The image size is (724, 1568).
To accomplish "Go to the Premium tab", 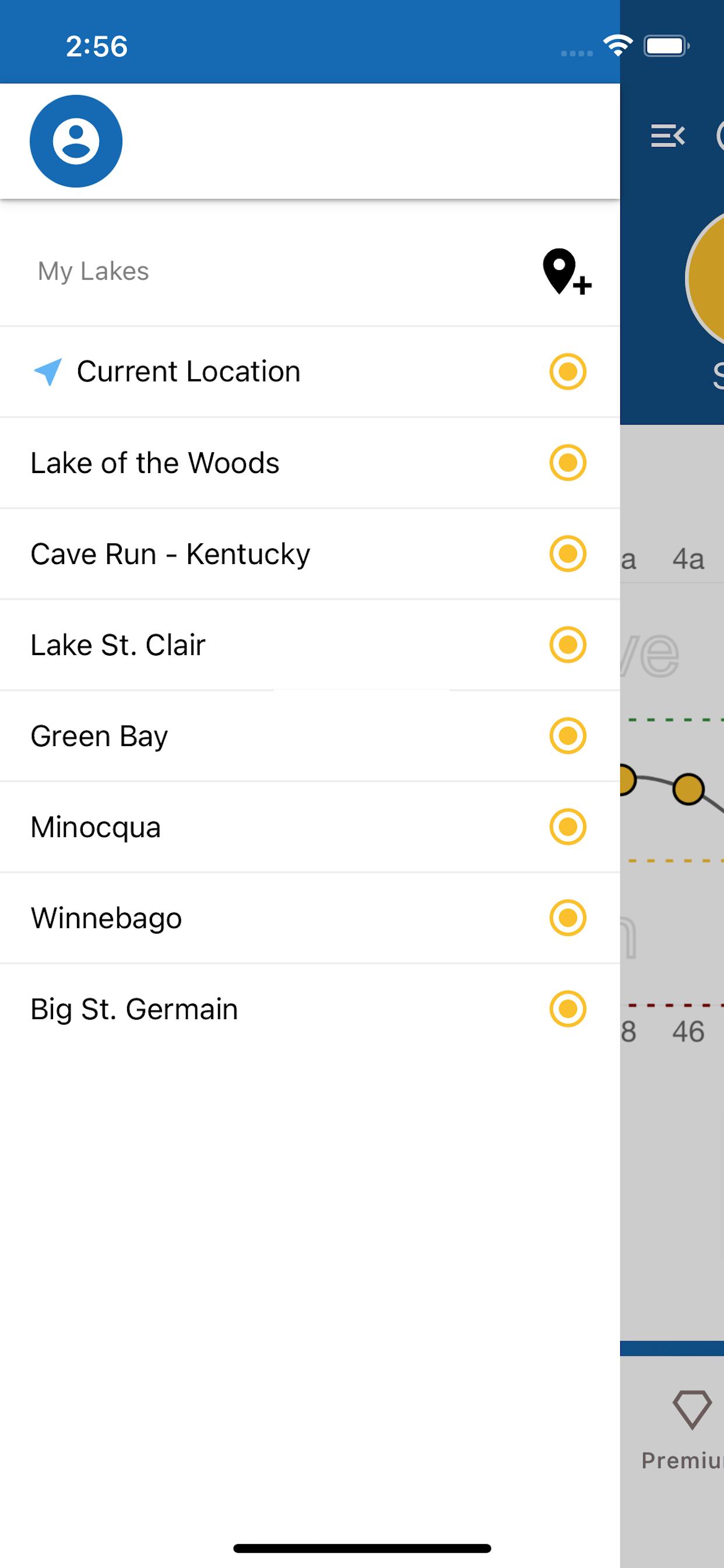I will 683,1431.
